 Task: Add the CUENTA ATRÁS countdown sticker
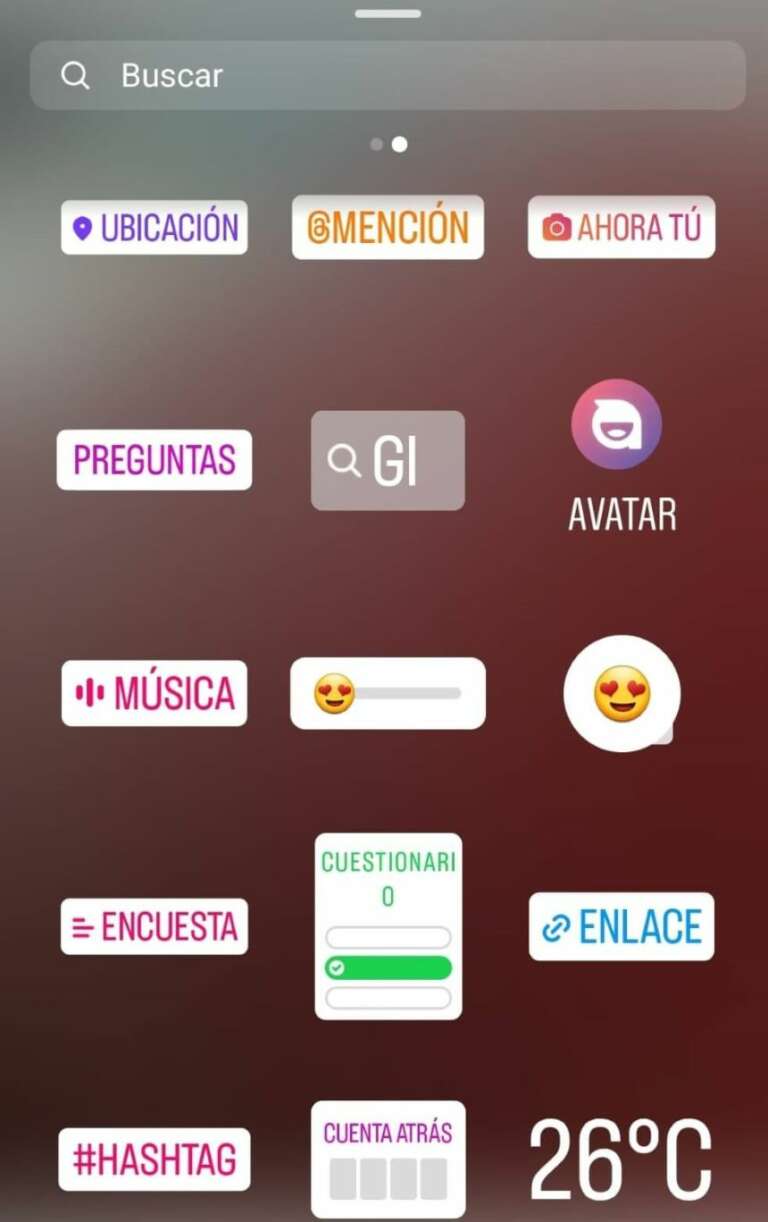tap(388, 1159)
